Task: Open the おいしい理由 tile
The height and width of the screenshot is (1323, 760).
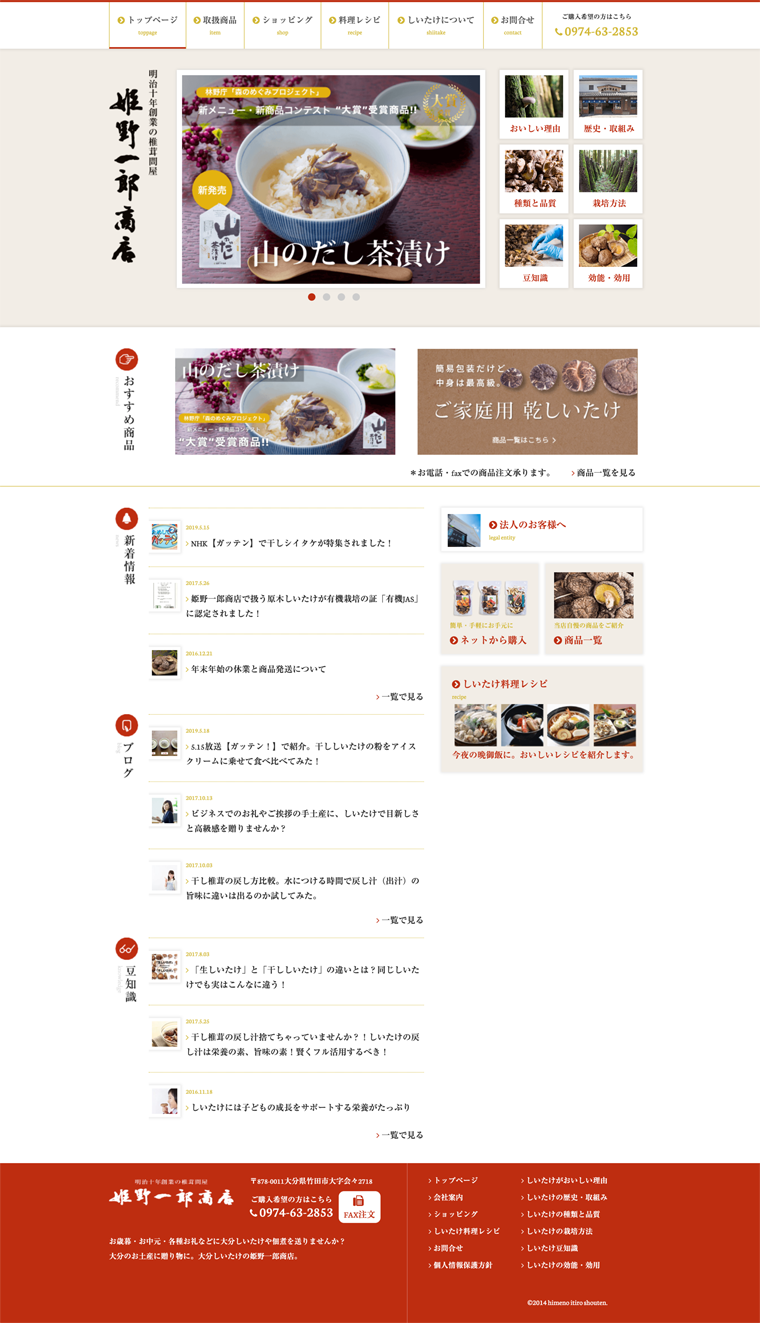Action: coord(534,104)
